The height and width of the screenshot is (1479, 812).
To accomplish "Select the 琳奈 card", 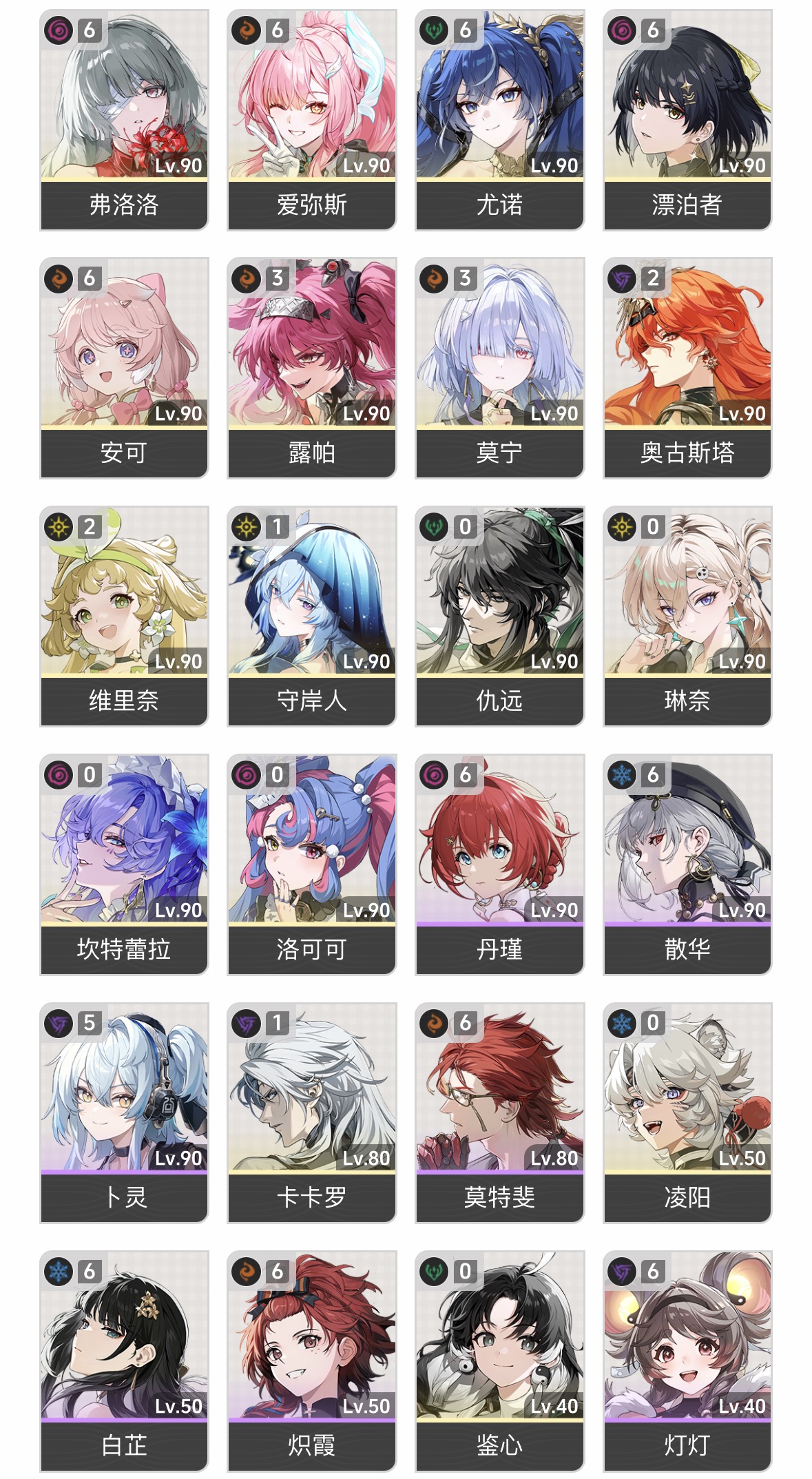I will 687,617.
